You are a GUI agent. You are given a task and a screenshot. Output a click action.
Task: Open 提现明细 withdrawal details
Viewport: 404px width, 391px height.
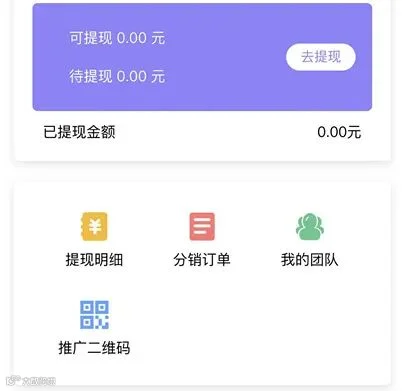[94, 239]
